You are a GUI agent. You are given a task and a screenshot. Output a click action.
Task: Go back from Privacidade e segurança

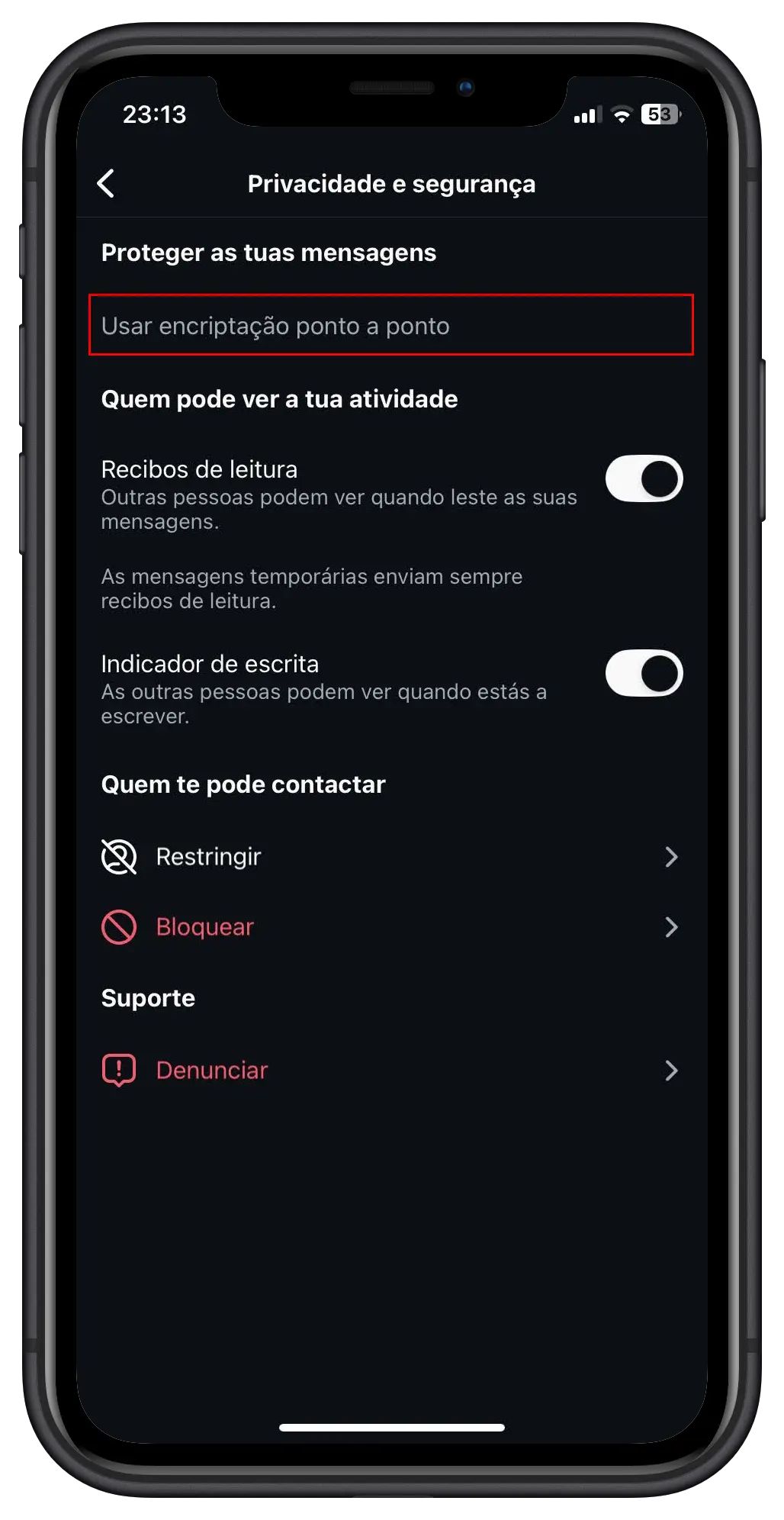coord(106,184)
